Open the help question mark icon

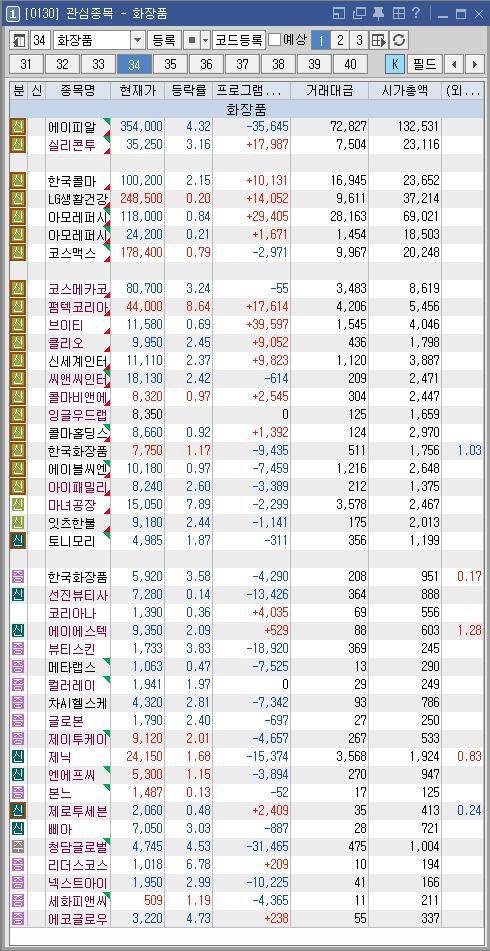[x=416, y=13]
